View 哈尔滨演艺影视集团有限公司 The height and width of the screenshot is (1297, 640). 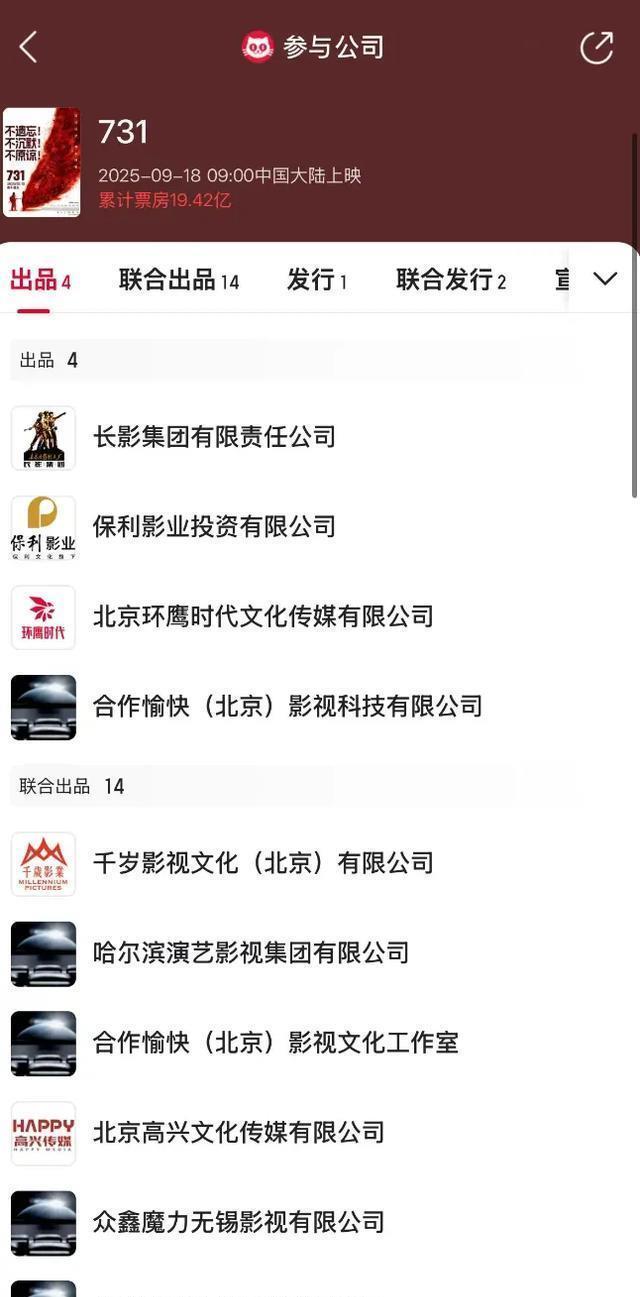click(251, 953)
